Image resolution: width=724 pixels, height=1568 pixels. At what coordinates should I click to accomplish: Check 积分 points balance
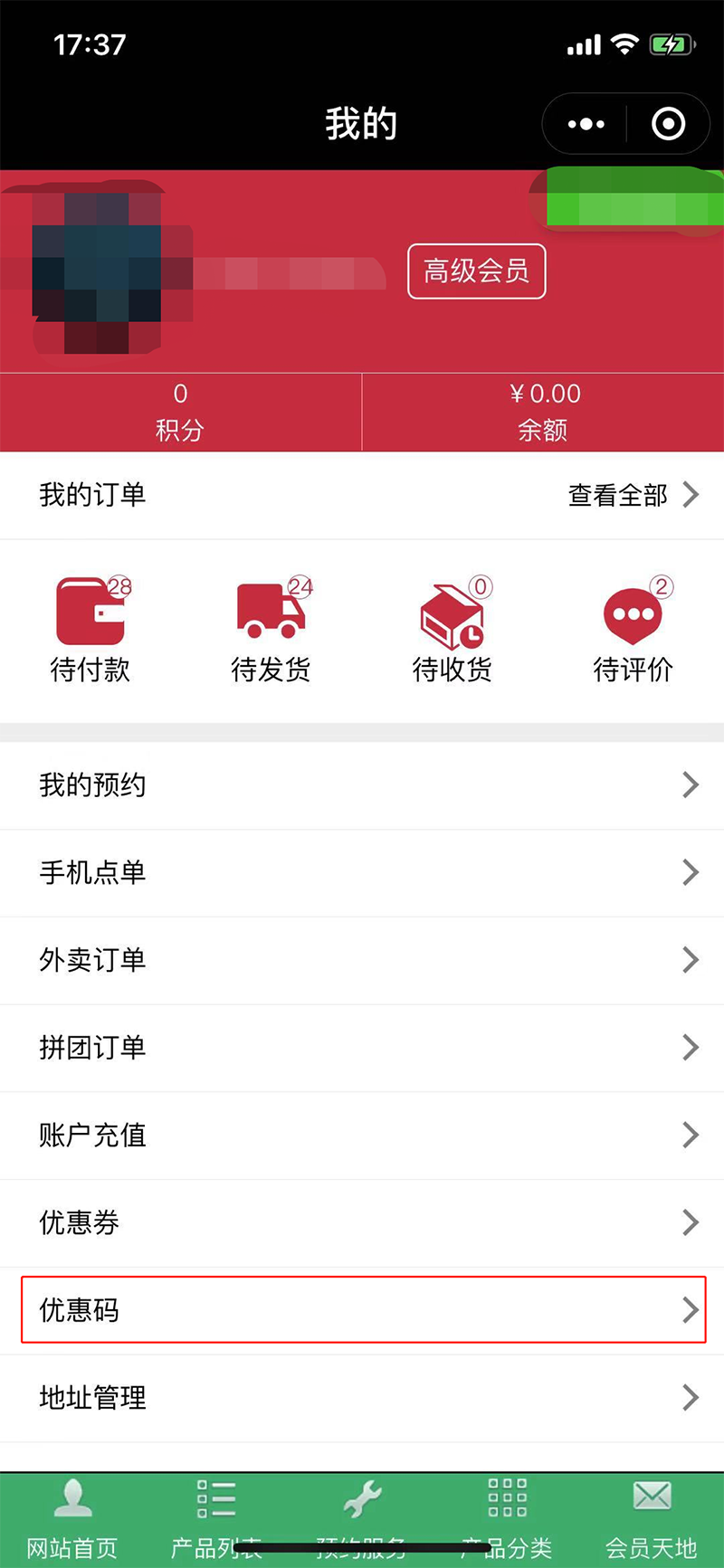pyautogui.click(x=180, y=412)
